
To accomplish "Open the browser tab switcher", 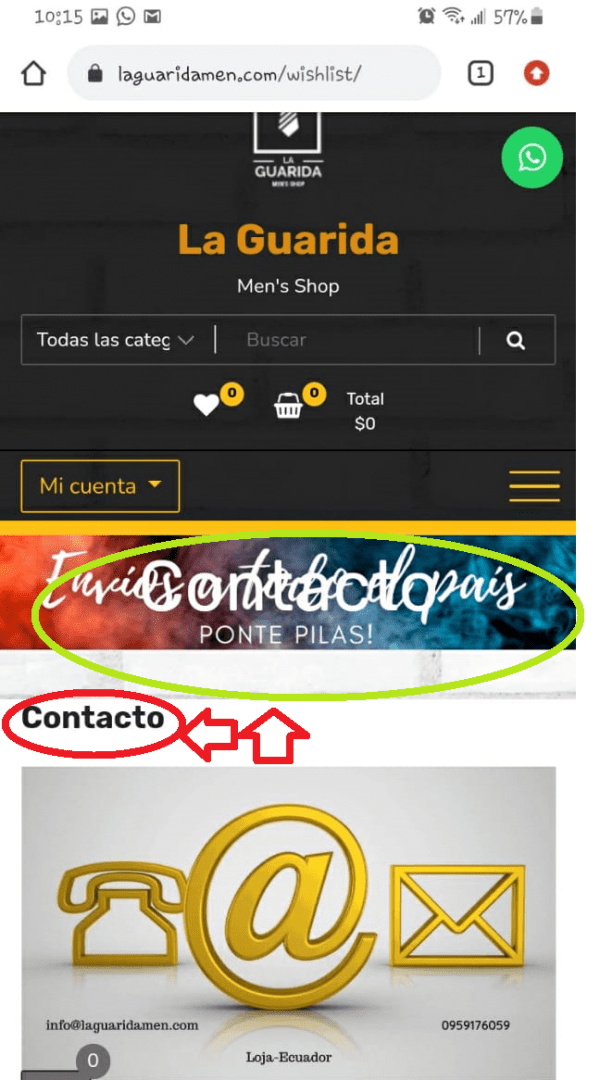I will coord(480,73).
